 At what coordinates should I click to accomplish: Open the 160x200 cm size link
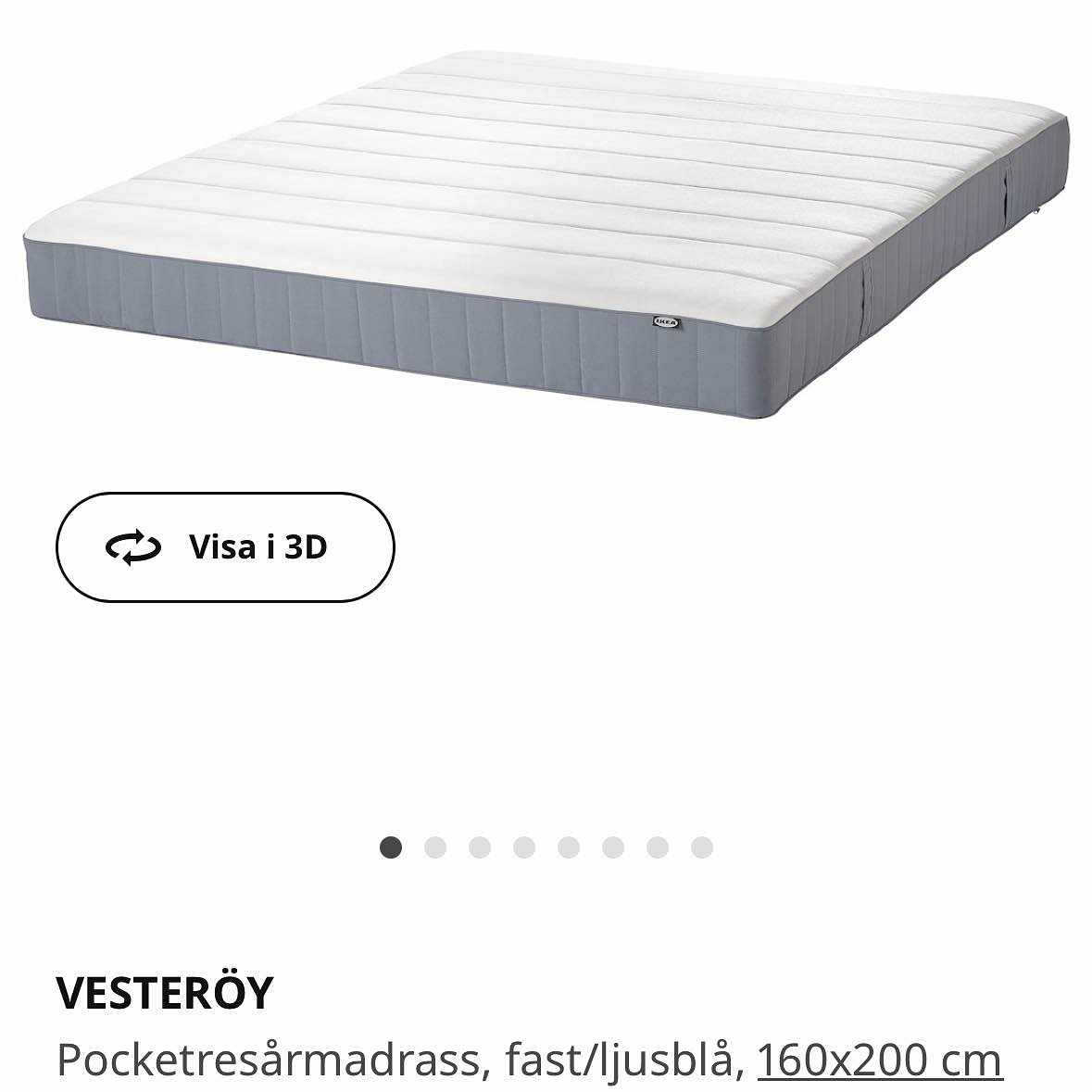click(879, 1060)
